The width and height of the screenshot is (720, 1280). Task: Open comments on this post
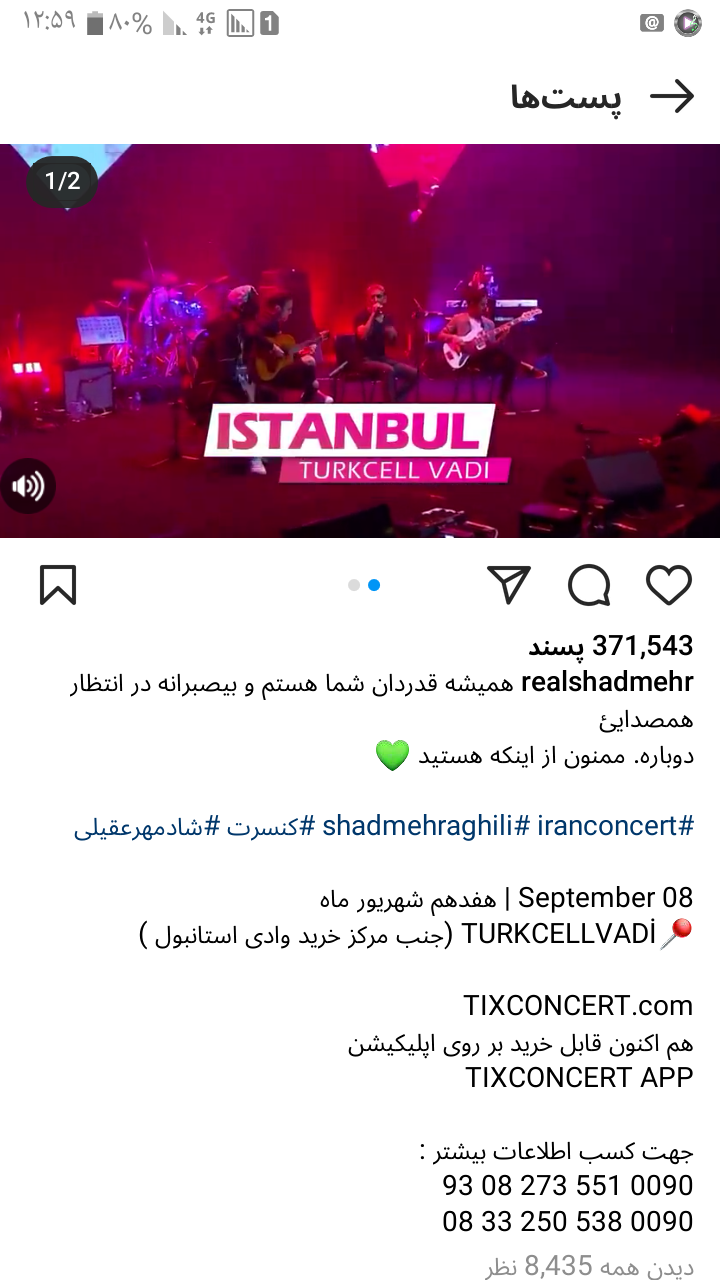tap(589, 585)
